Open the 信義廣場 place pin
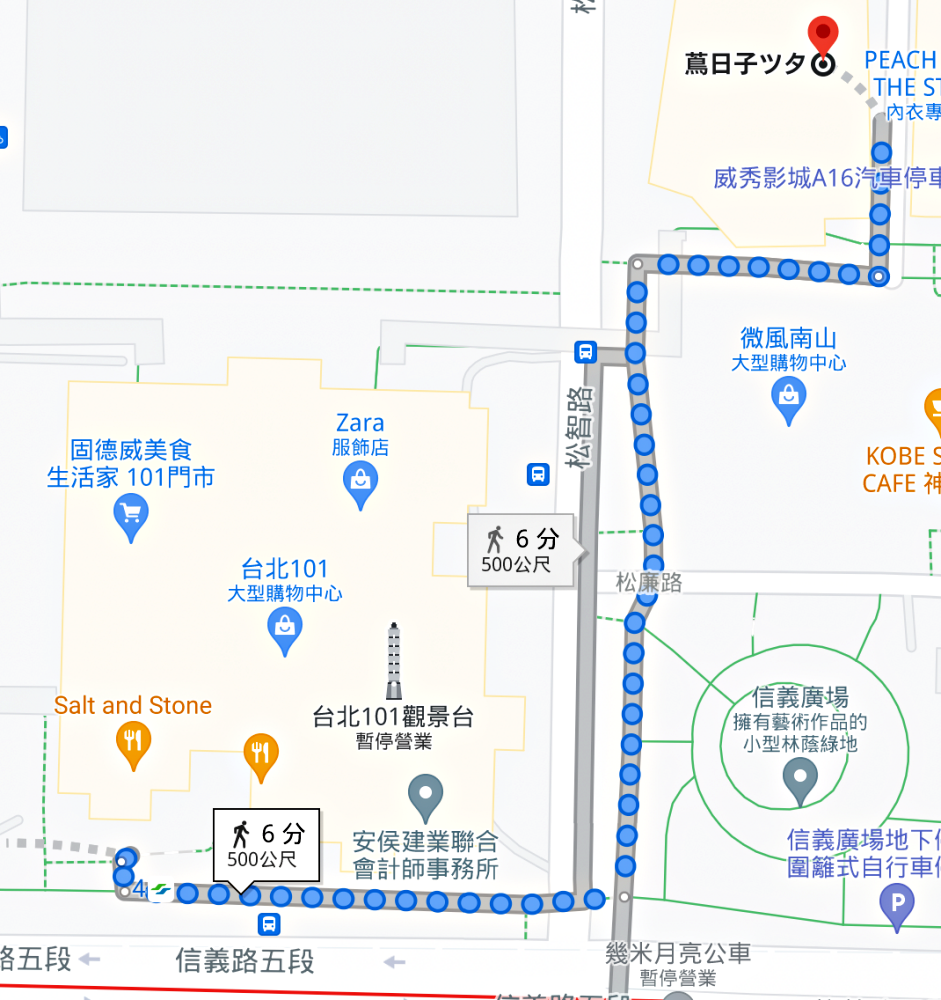The width and height of the screenshot is (941, 1000). 800,778
